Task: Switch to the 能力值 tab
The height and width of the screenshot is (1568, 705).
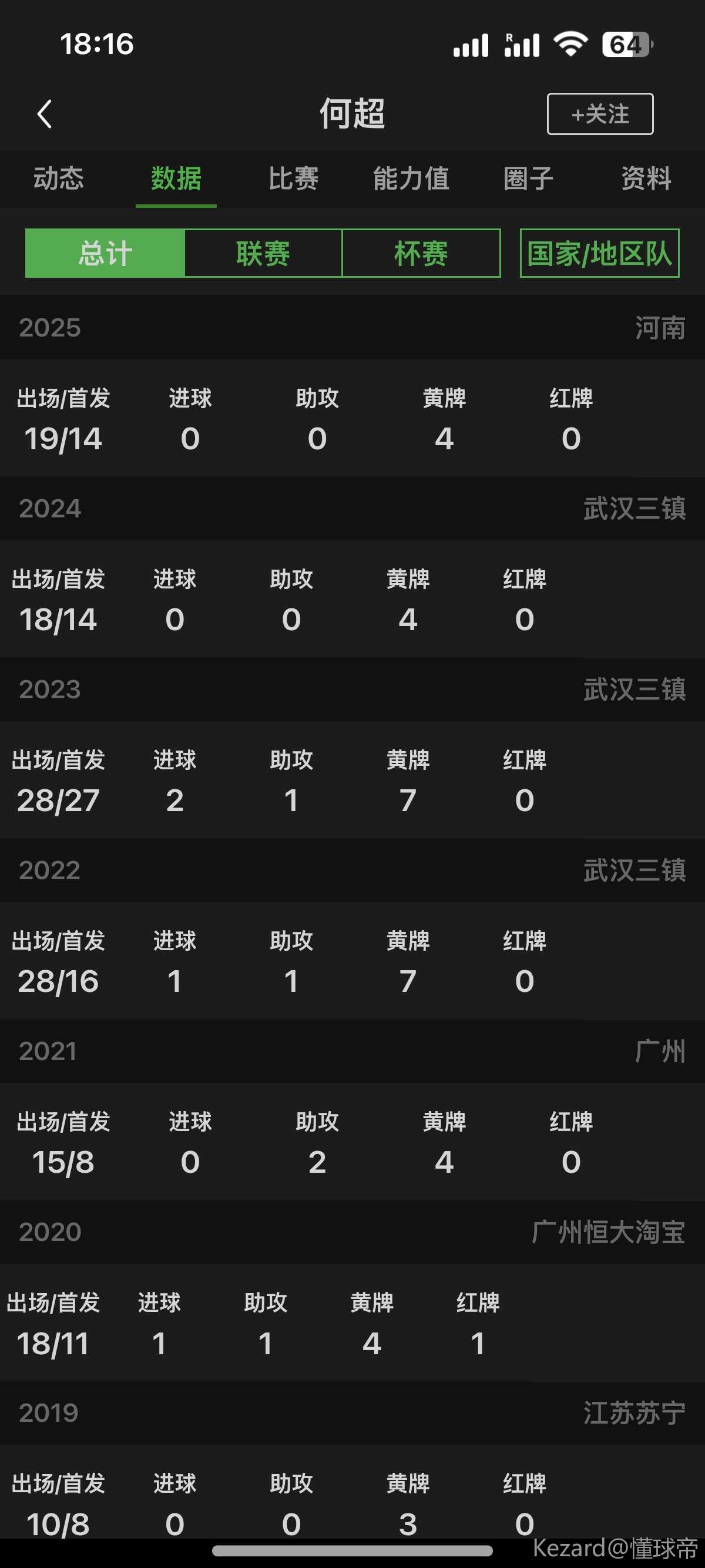Action: (x=411, y=179)
